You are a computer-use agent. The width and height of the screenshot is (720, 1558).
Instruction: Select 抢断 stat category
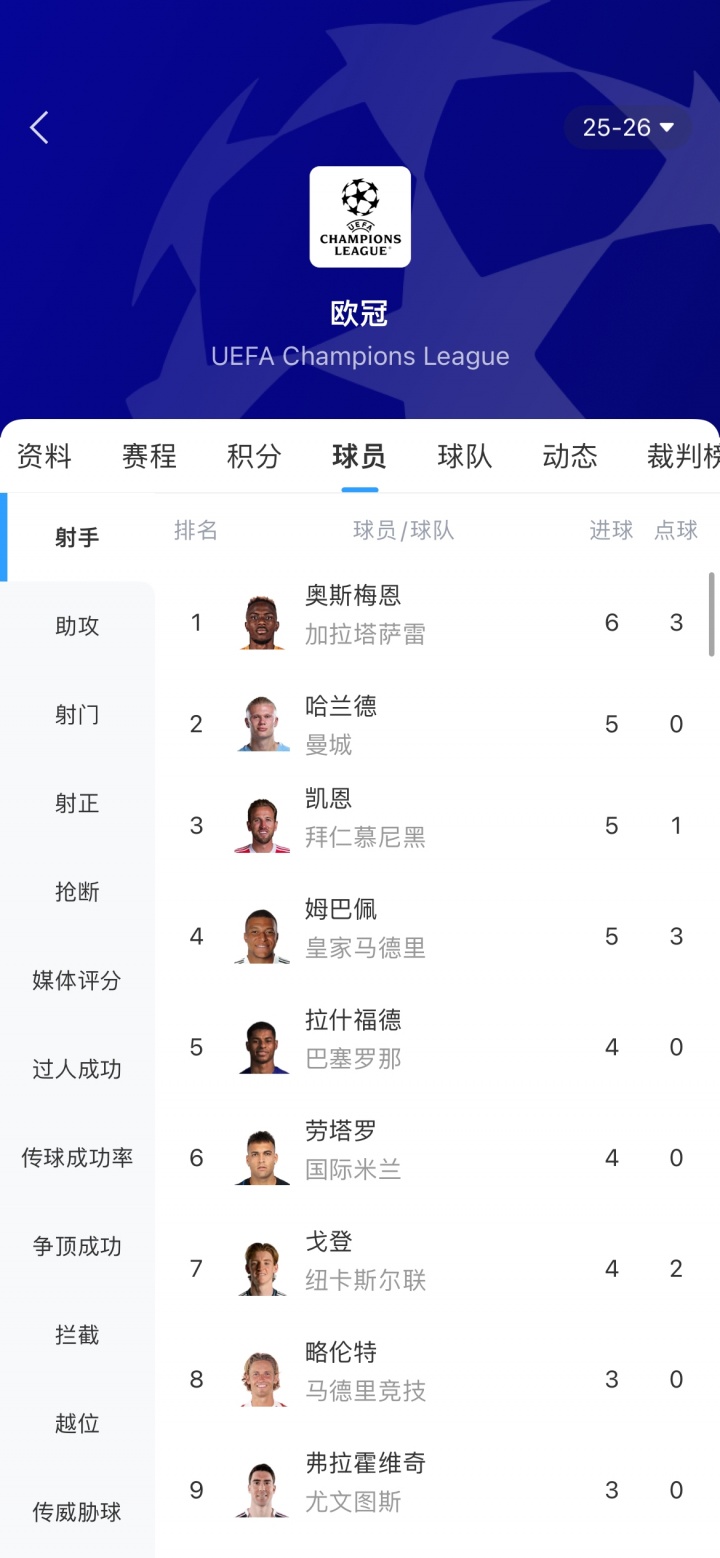pyautogui.click(x=77, y=892)
